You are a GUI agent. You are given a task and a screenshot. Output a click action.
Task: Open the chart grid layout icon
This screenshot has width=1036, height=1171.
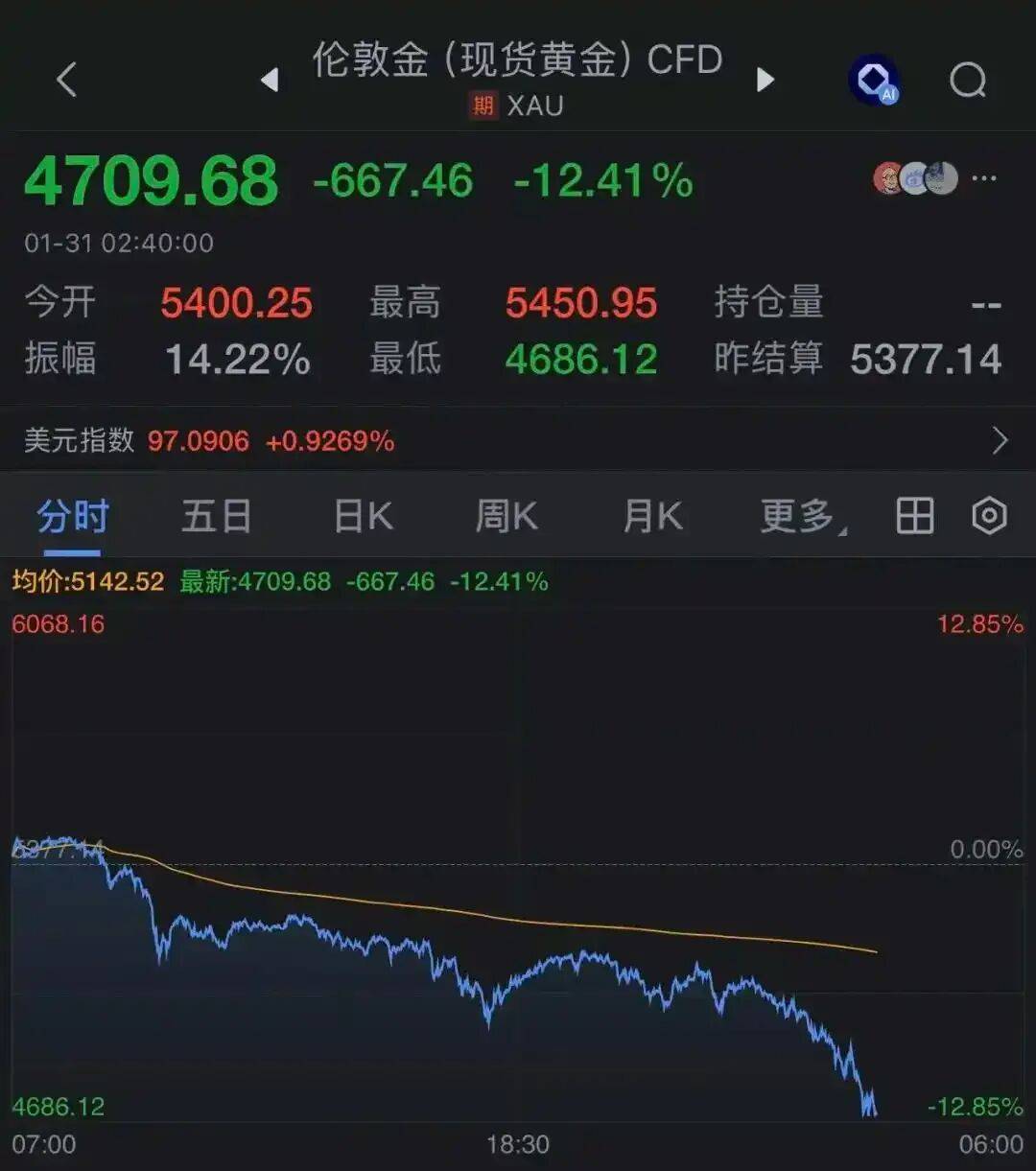click(914, 517)
